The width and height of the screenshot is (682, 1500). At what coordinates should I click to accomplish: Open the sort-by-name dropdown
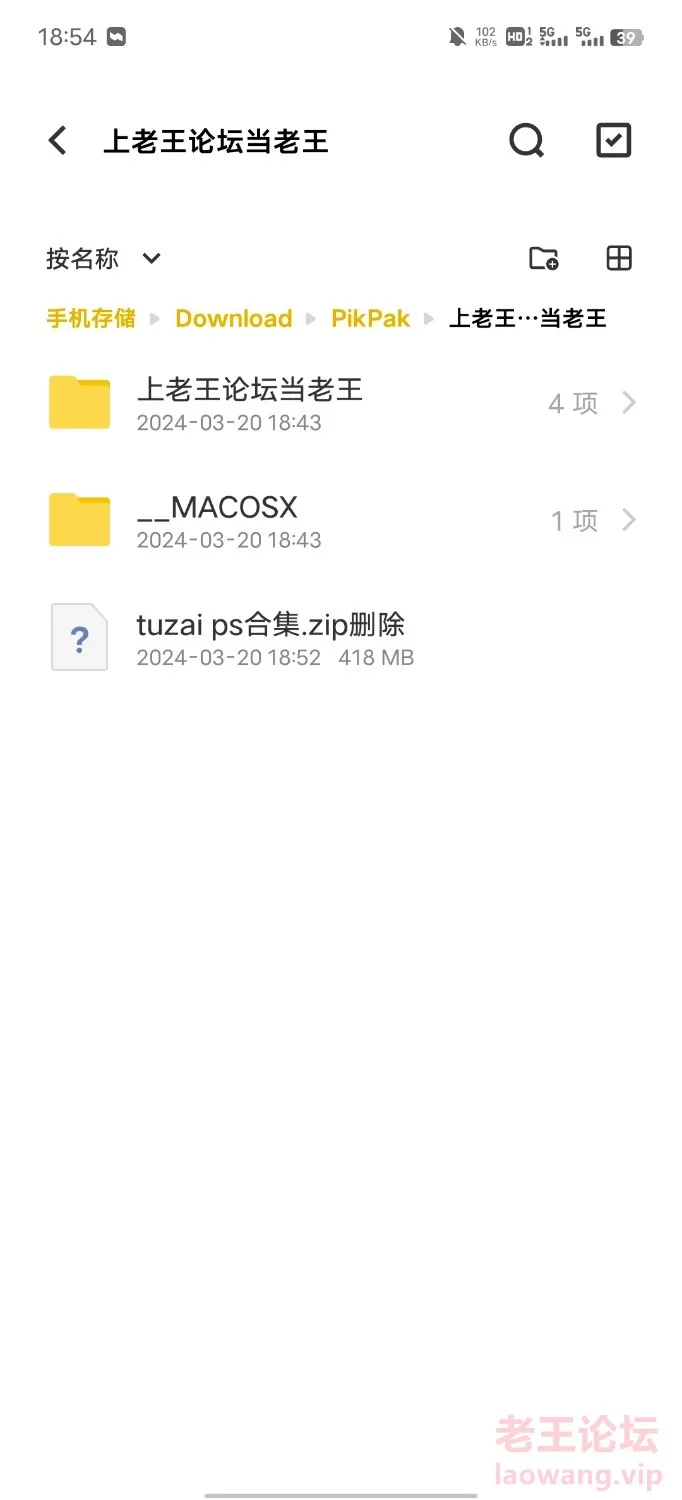pos(103,259)
